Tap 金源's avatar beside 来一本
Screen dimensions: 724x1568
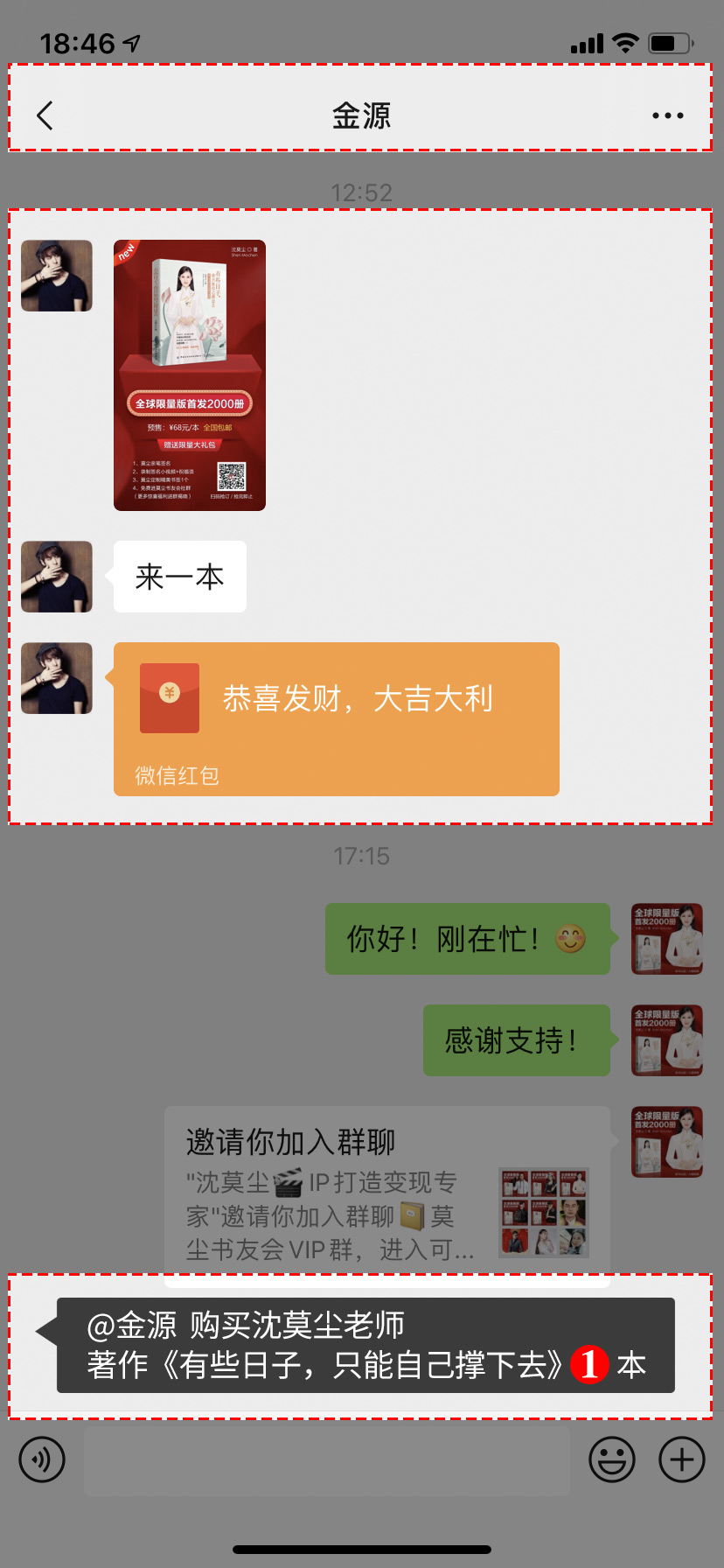[x=57, y=577]
